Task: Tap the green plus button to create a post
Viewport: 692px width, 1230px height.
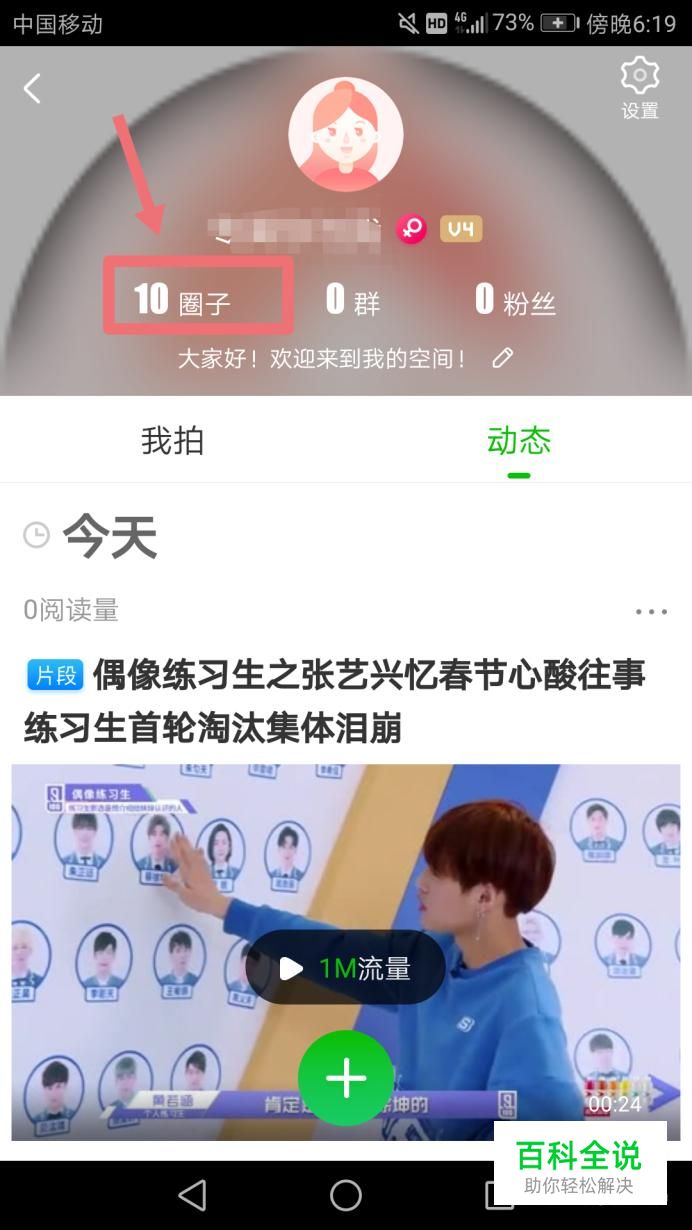Action: [x=346, y=1078]
